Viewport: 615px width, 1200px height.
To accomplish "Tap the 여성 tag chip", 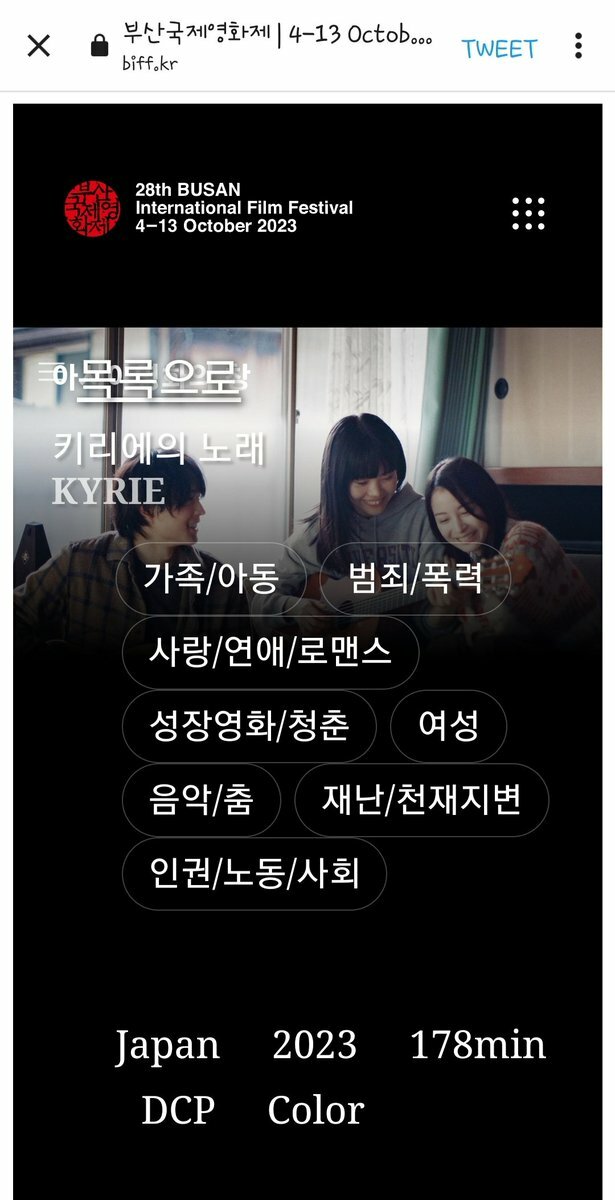I will [x=448, y=726].
